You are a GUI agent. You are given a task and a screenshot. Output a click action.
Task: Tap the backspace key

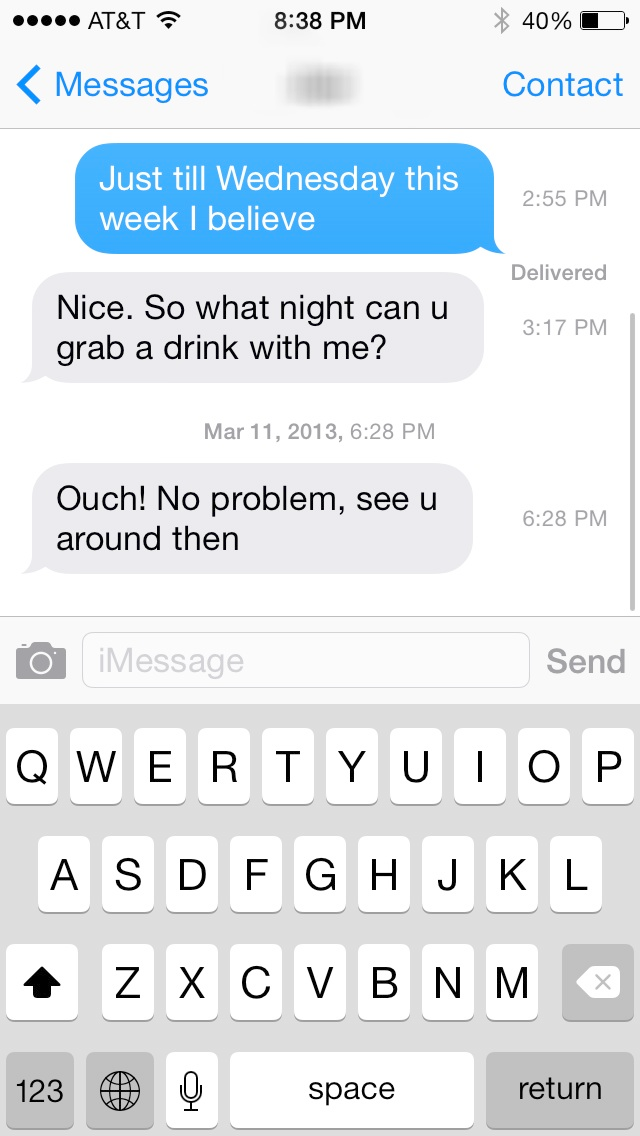[597, 982]
